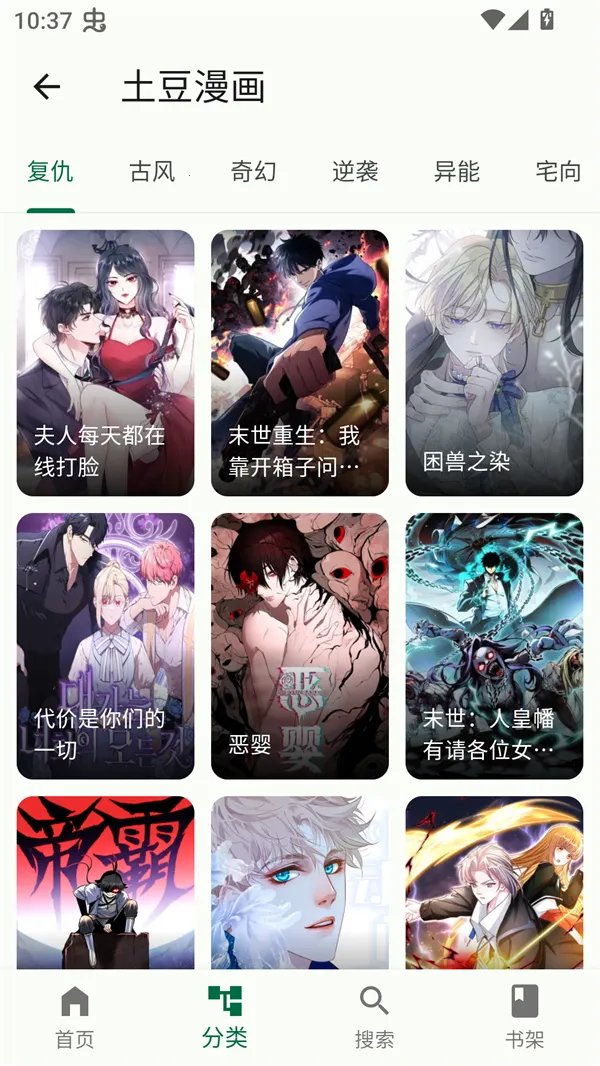Open the comic 夫人每天都在线打脸
The image size is (600, 1066).
pos(106,363)
